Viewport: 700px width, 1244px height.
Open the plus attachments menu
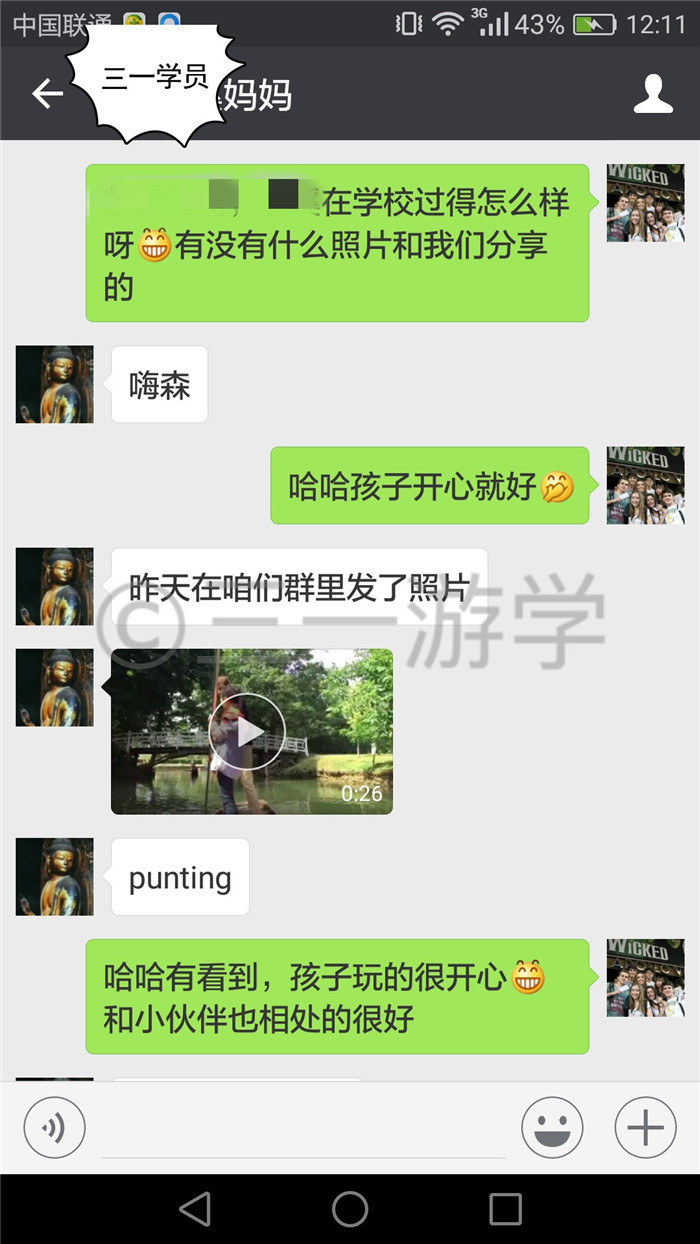tap(645, 1128)
